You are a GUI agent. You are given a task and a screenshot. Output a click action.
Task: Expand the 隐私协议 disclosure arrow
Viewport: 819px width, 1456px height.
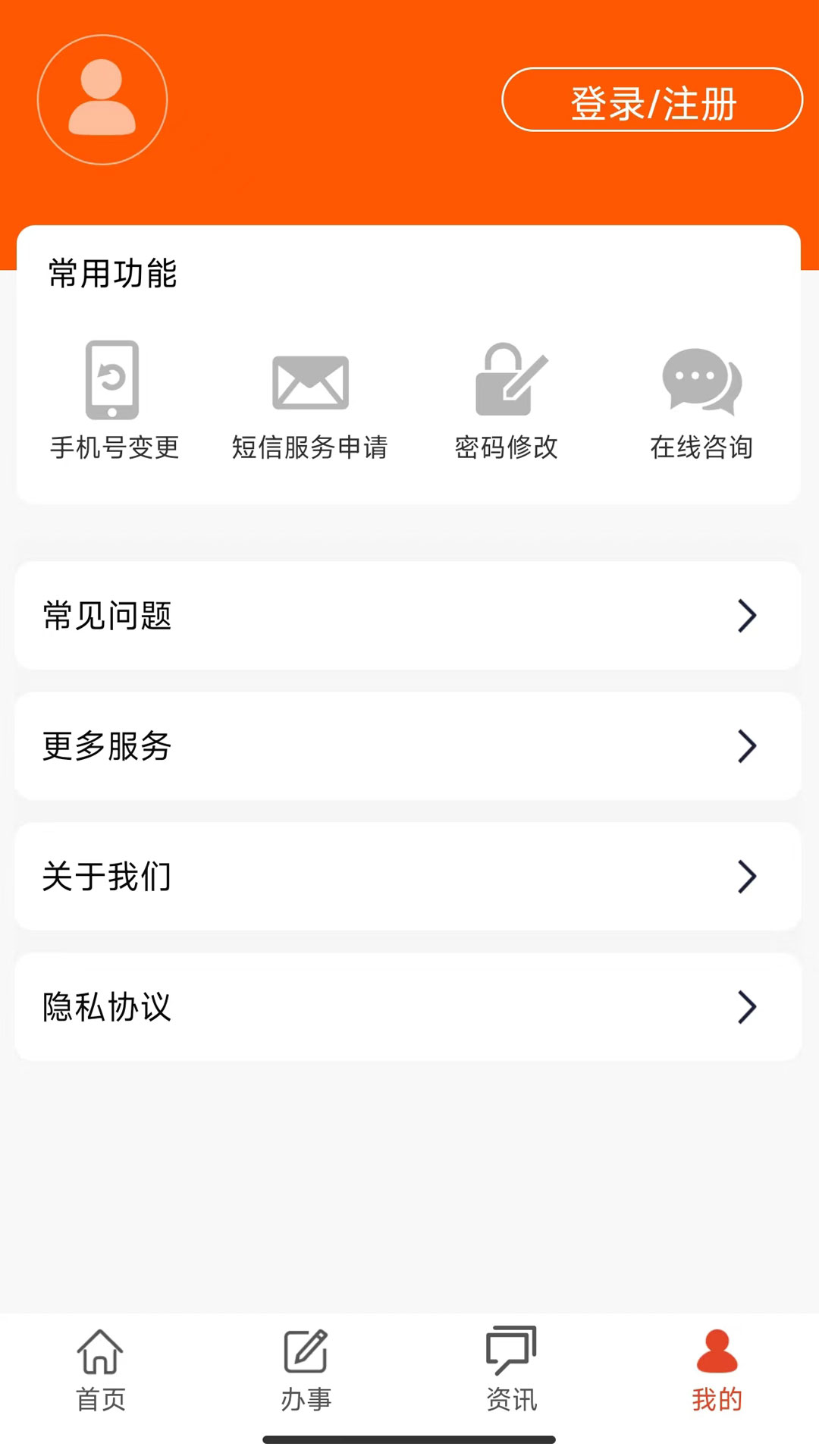pyautogui.click(x=748, y=1007)
